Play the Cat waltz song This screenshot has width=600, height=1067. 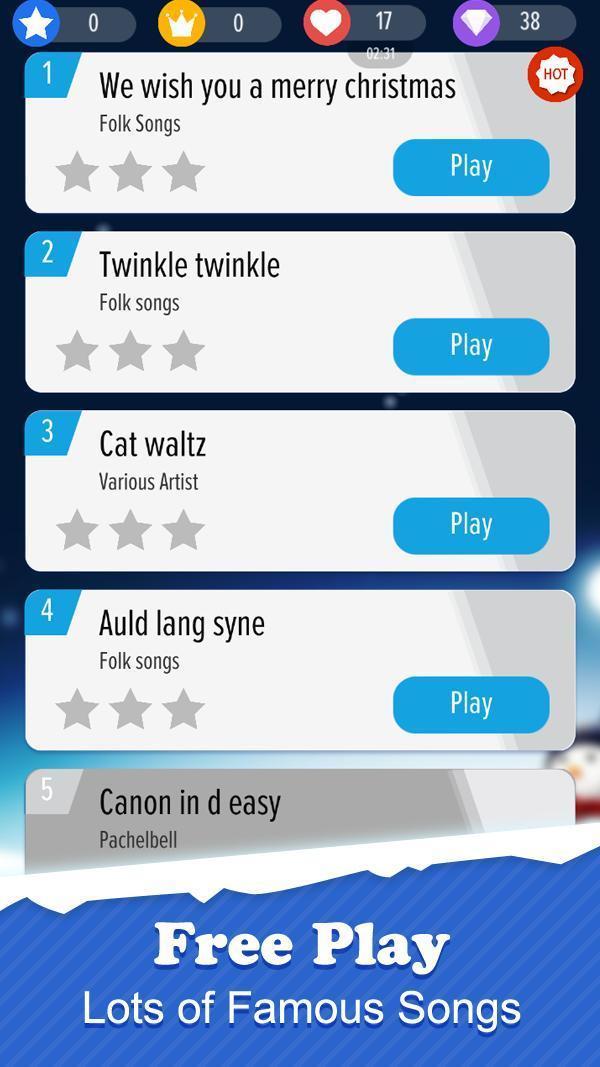(470, 525)
